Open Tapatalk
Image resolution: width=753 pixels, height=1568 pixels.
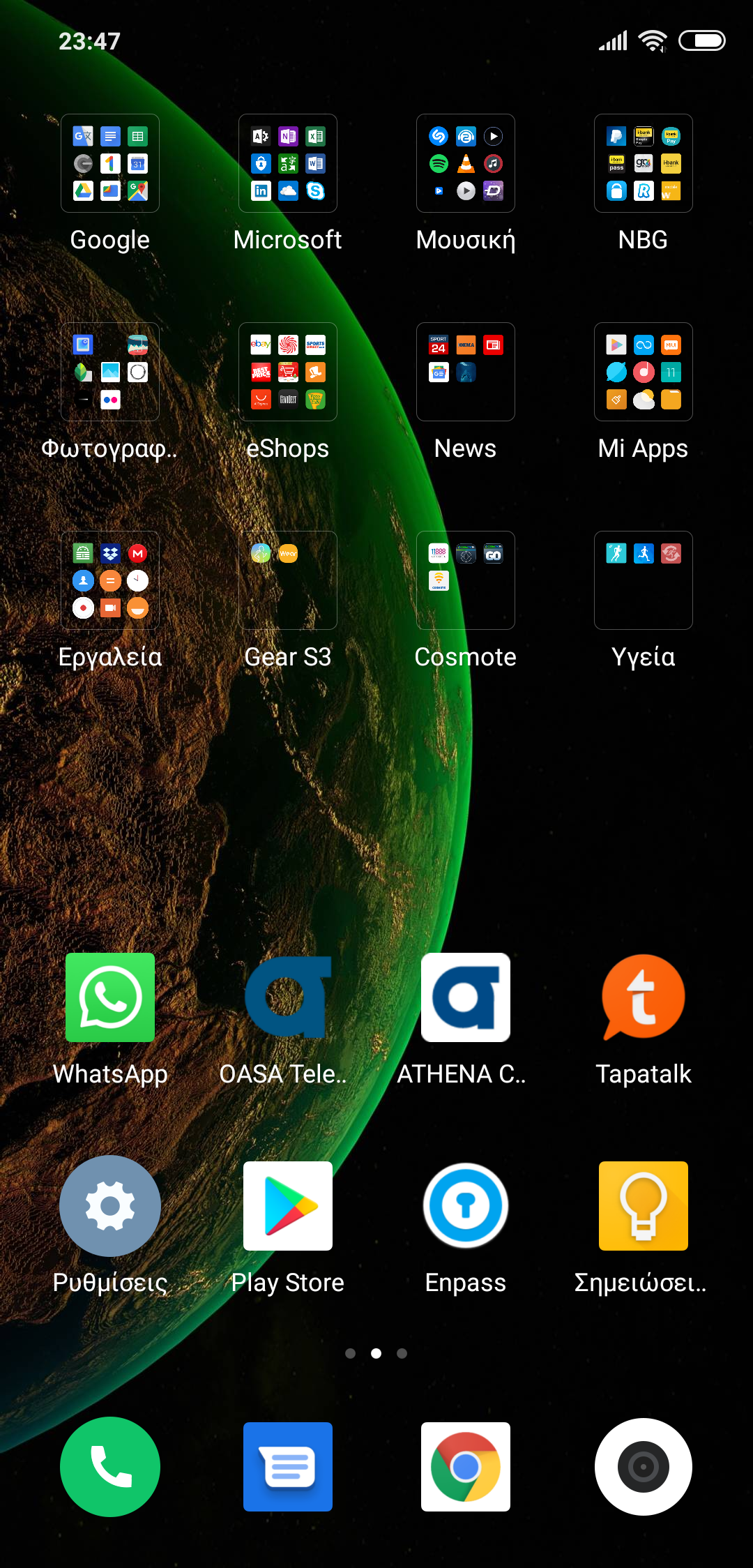643,997
